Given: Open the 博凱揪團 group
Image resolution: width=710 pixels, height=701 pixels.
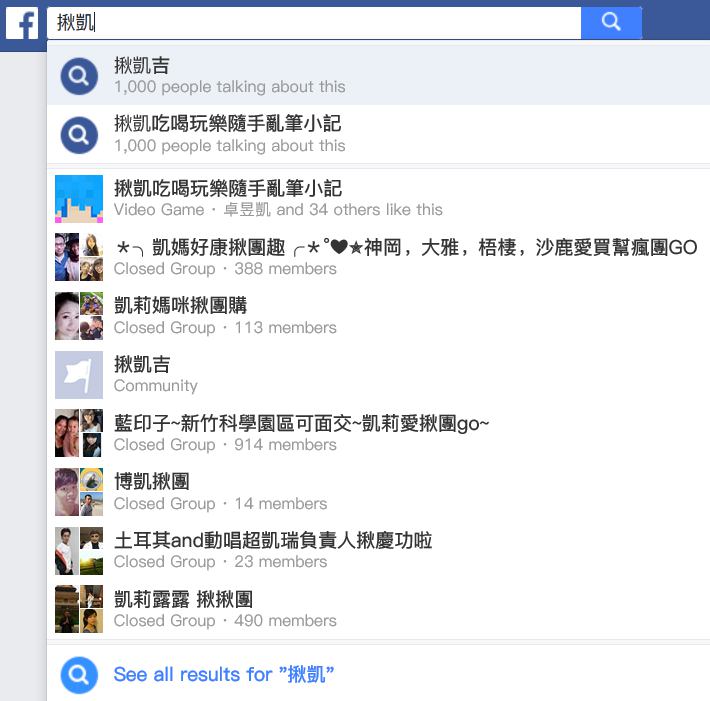Looking at the screenshot, I should point(379,492).
